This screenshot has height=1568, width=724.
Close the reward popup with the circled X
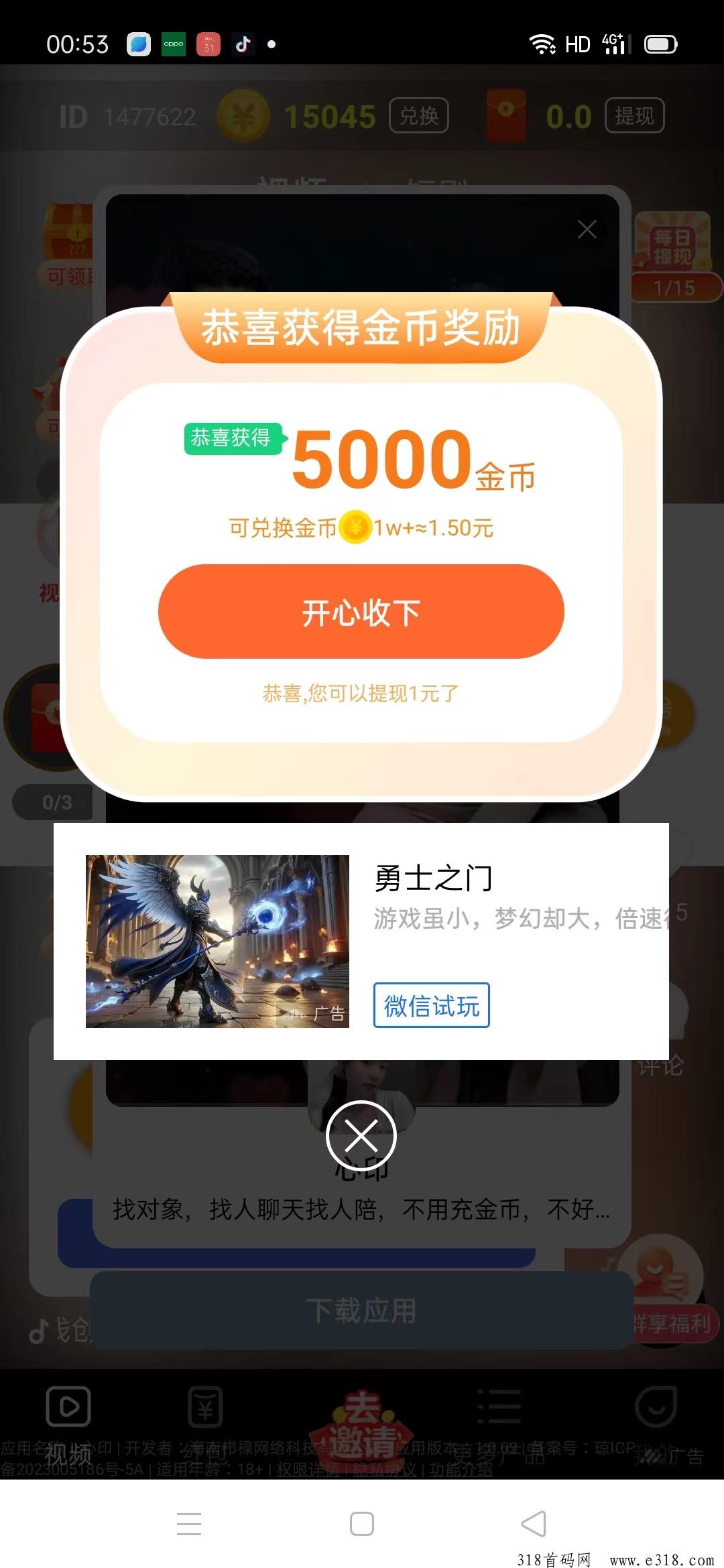361,1136
